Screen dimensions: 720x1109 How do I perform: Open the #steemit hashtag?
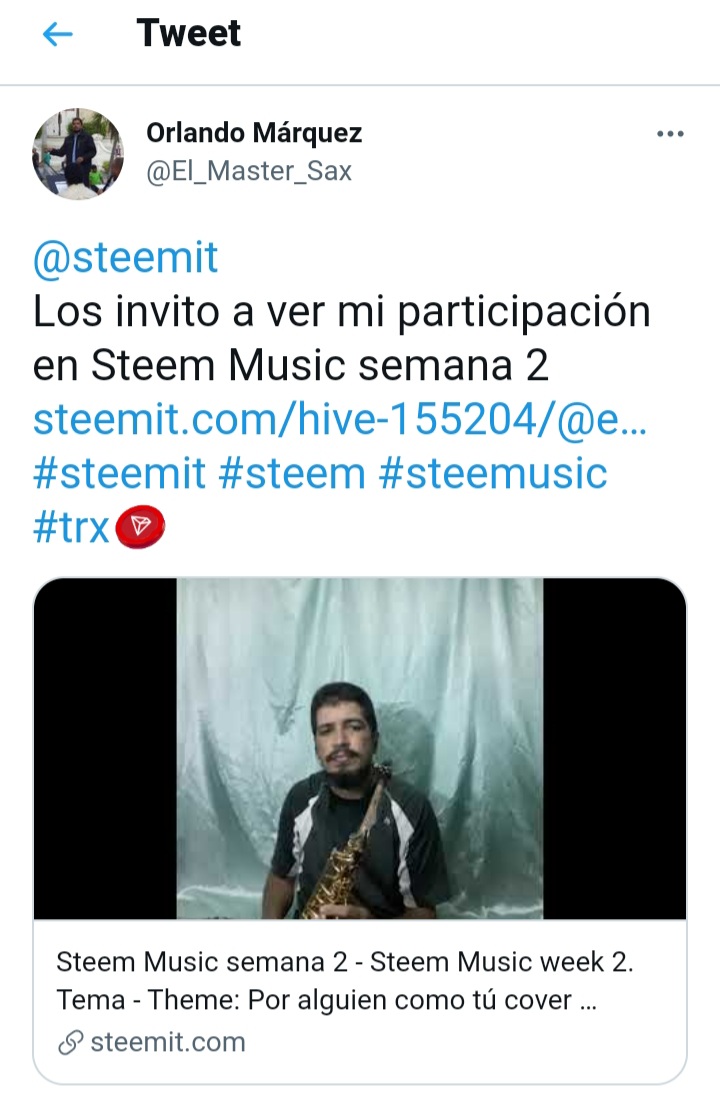pyautogui.click(x=119, y=472)
